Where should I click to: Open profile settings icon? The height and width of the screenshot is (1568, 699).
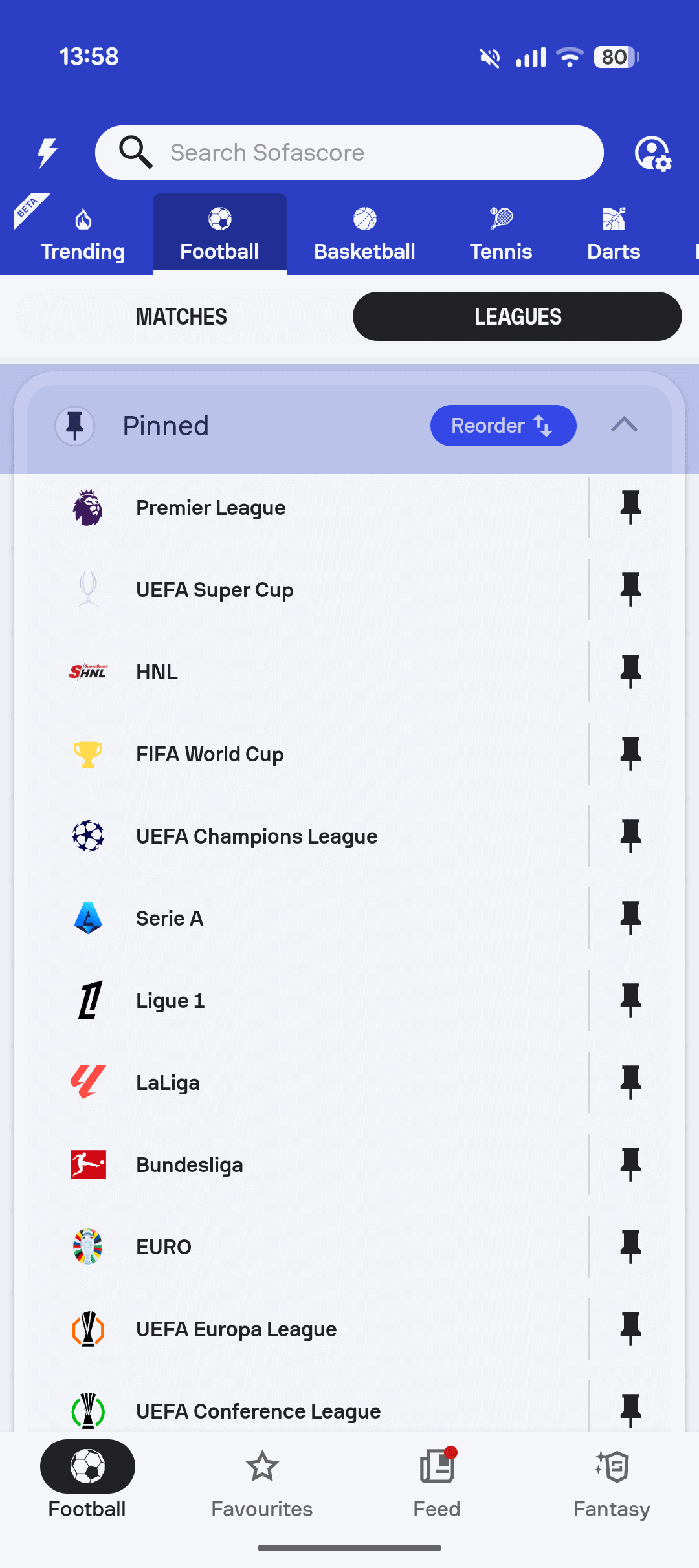point(652,153)
